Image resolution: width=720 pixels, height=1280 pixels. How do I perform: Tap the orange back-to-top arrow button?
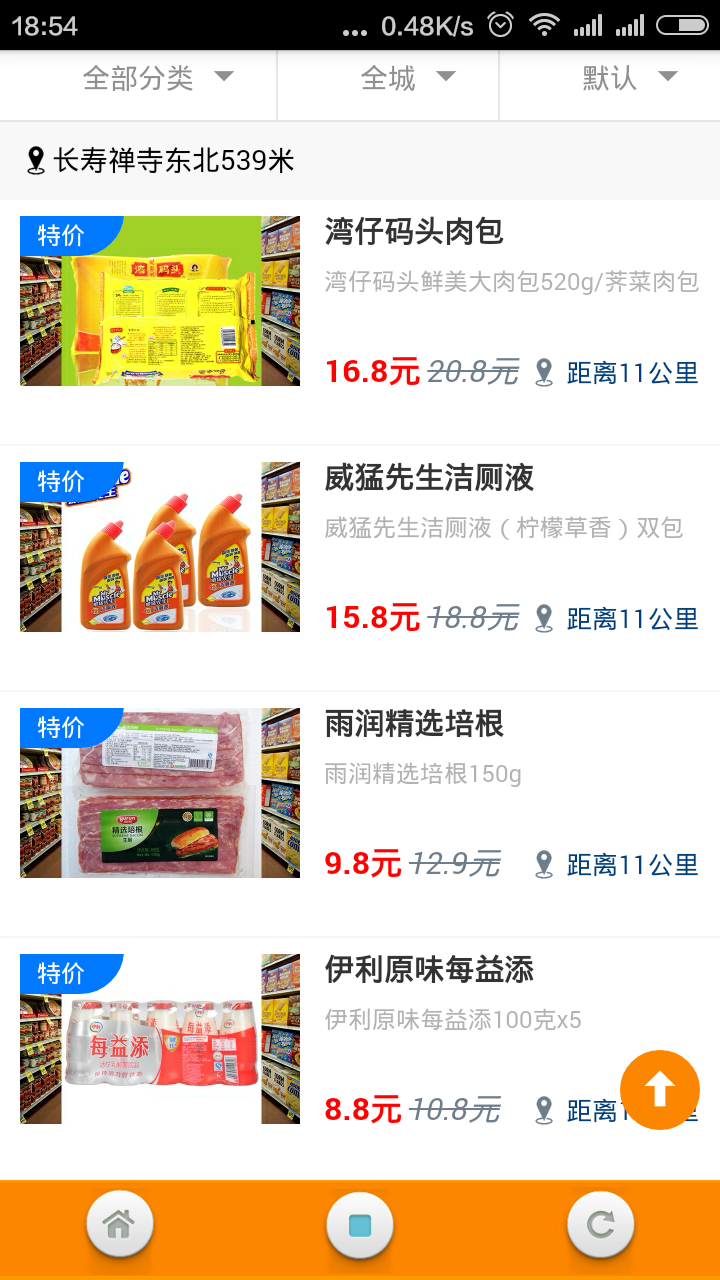pyautogui.click(x=659, y=1090)
